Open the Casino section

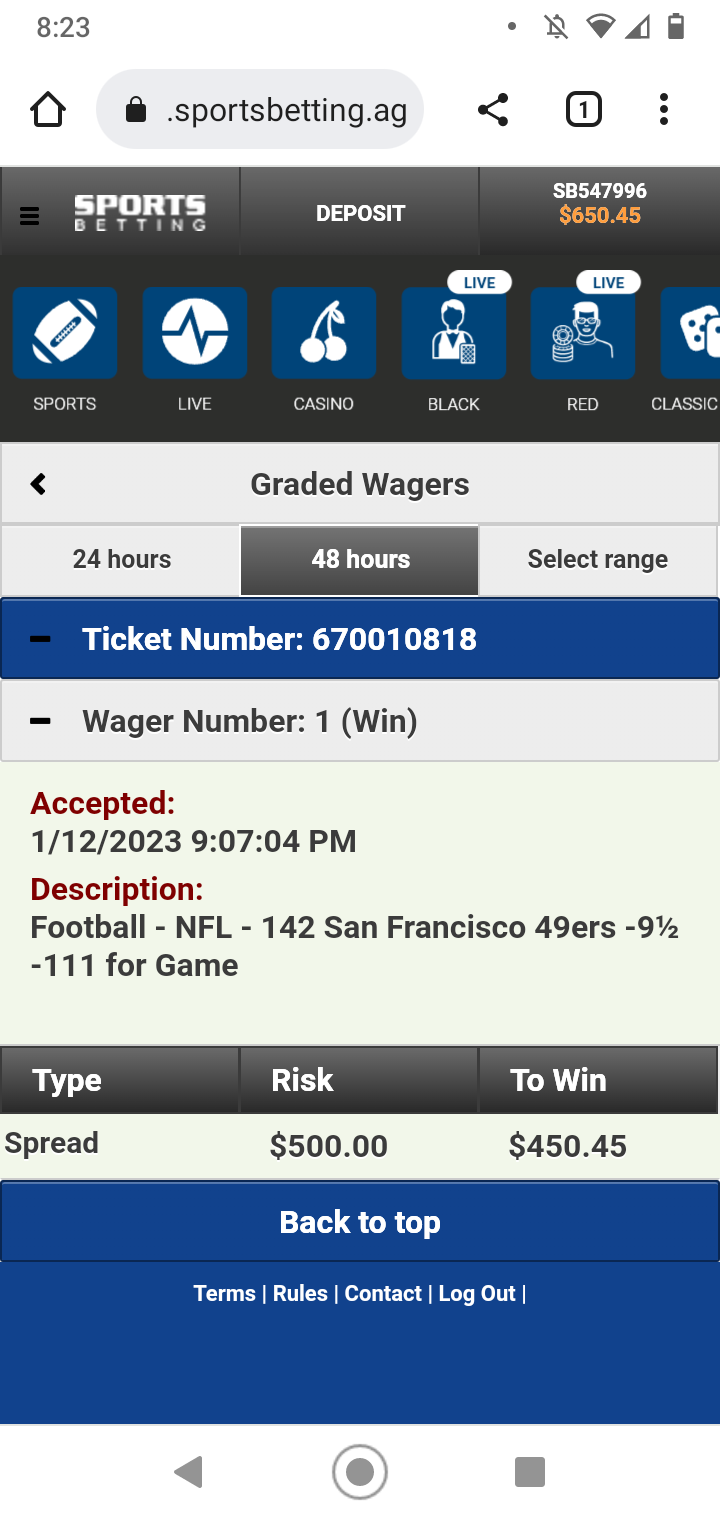324,350
